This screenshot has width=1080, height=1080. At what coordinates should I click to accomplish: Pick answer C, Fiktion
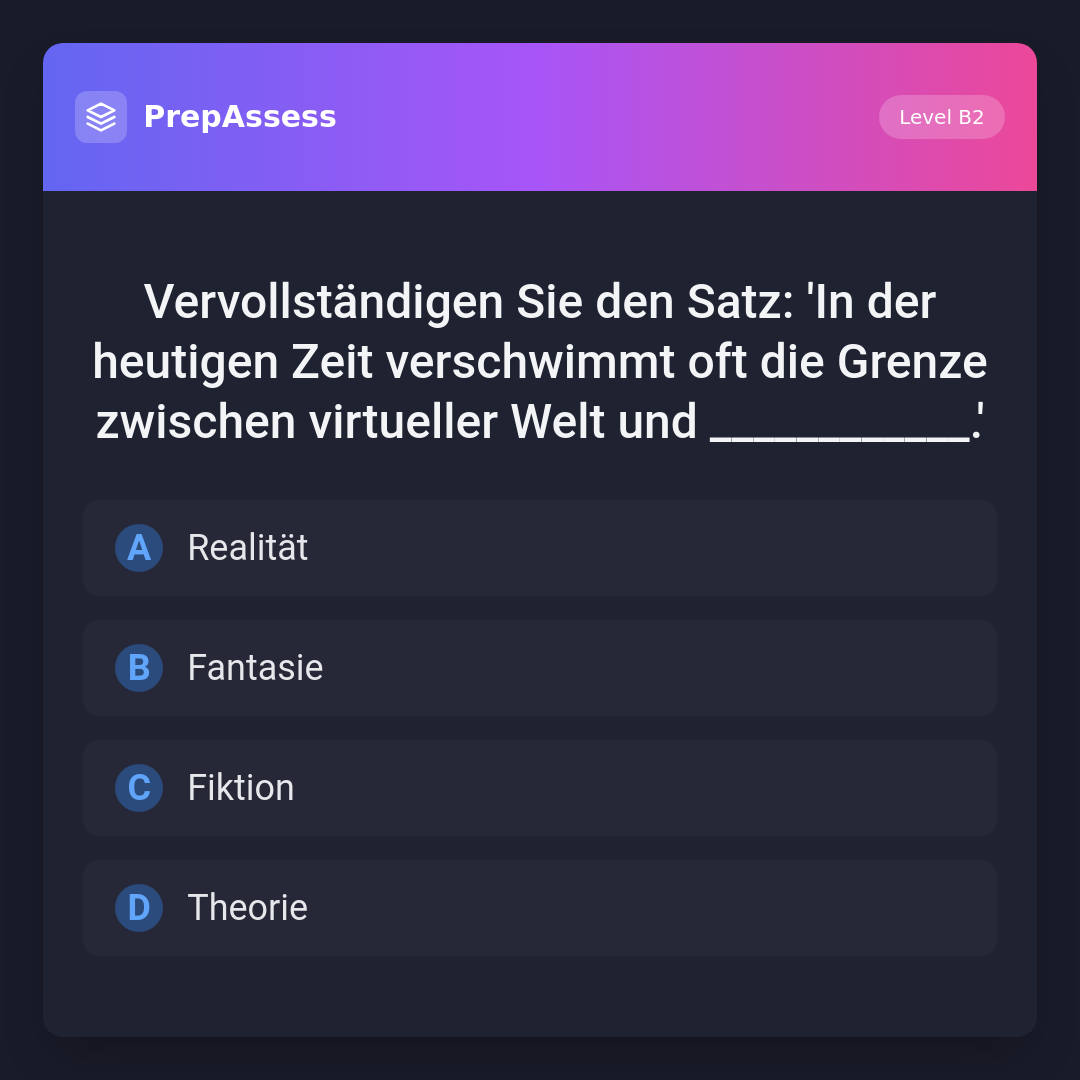click(540, 788)
